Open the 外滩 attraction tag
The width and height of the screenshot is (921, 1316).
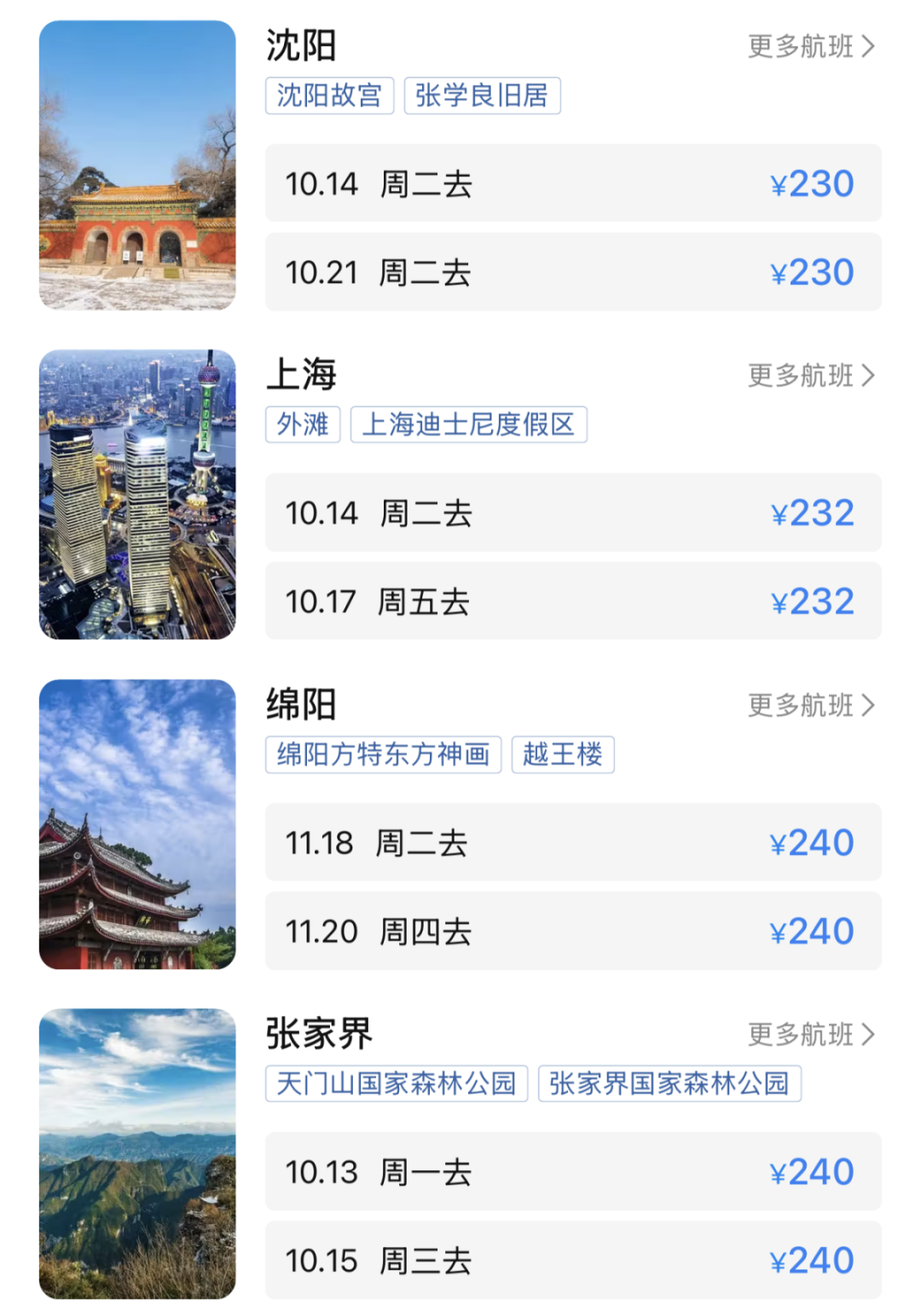pos(303,424)
